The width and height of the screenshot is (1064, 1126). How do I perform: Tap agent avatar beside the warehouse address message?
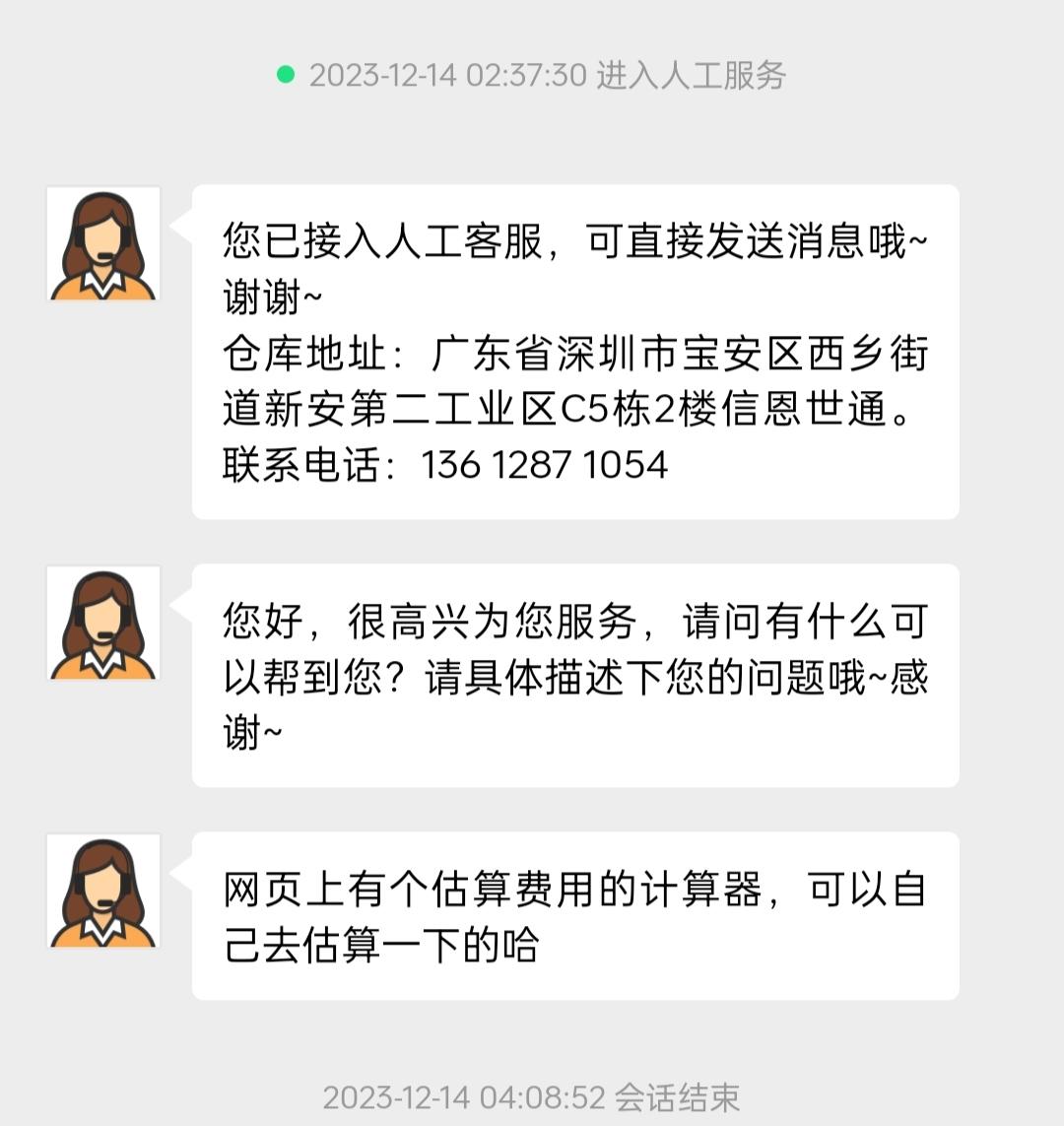click(103, 243)
